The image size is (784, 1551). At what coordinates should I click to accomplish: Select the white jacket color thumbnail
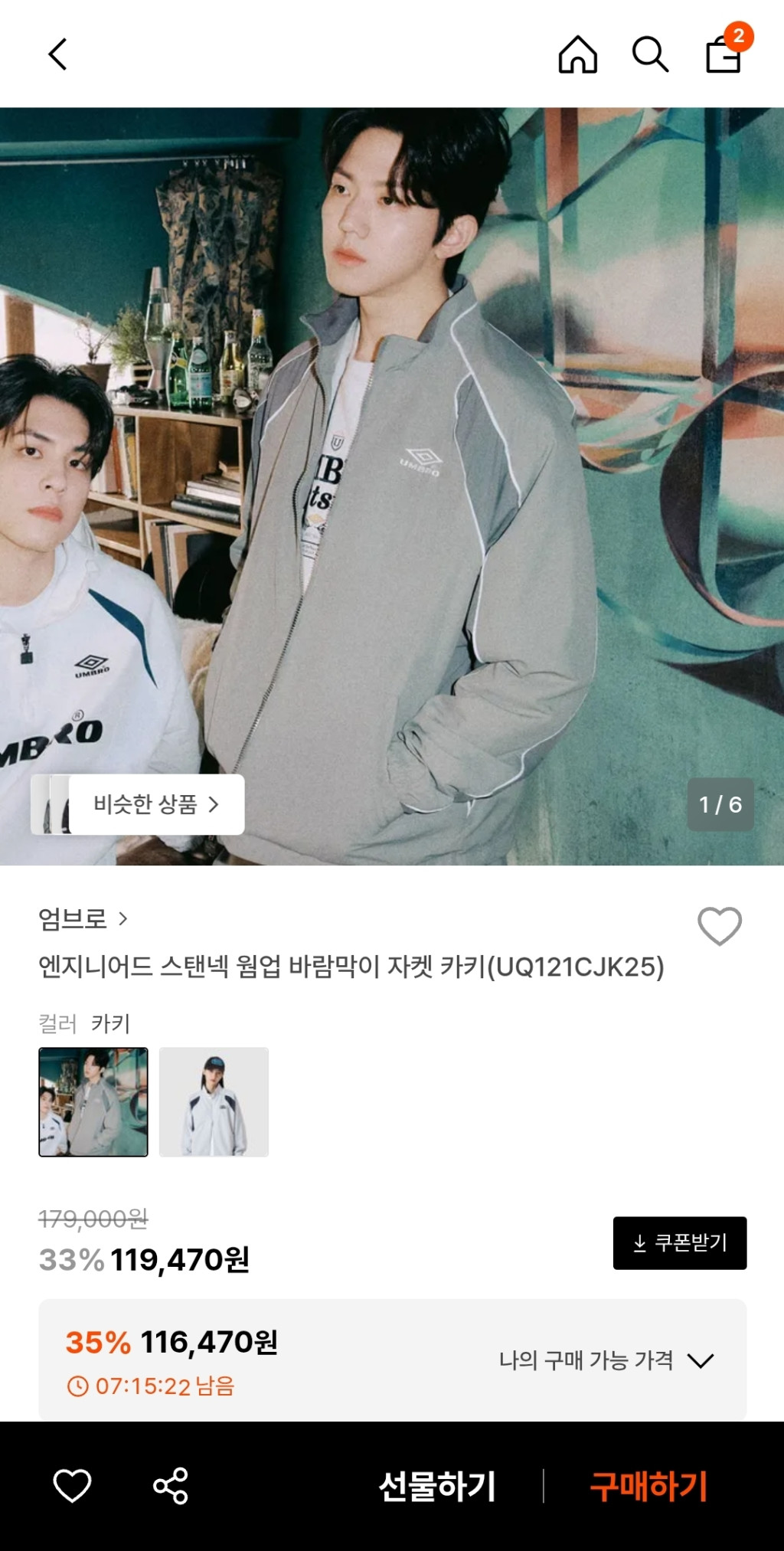[x=214, y=1101]
